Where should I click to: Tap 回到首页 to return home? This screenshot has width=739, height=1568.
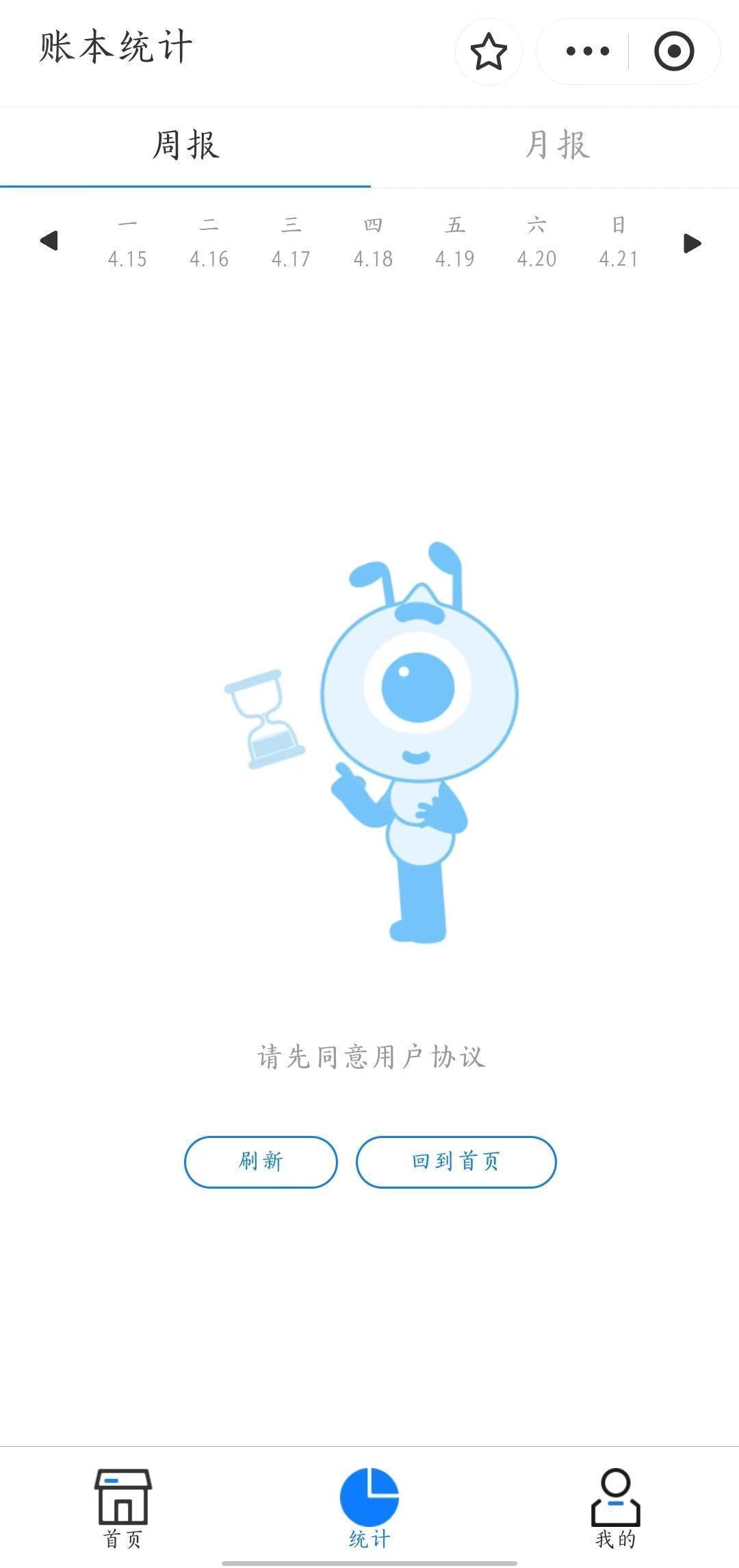456,1161
